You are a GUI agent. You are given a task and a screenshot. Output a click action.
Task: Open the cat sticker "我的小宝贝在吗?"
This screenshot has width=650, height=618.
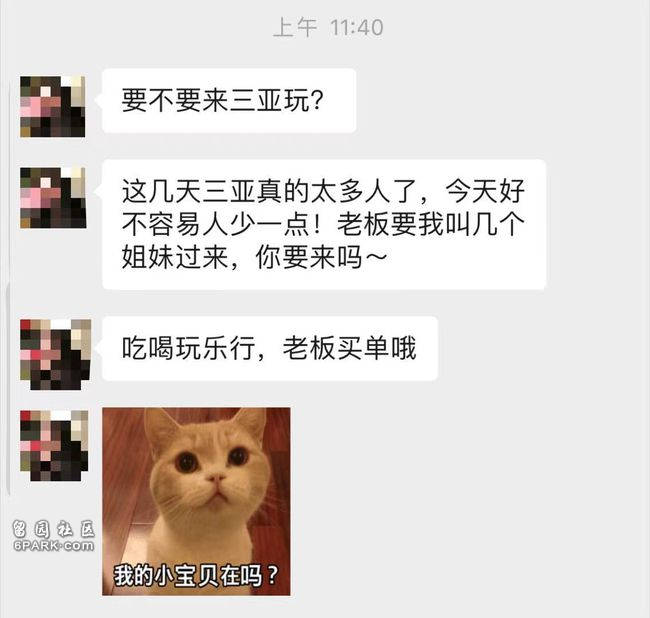(196, 500)
